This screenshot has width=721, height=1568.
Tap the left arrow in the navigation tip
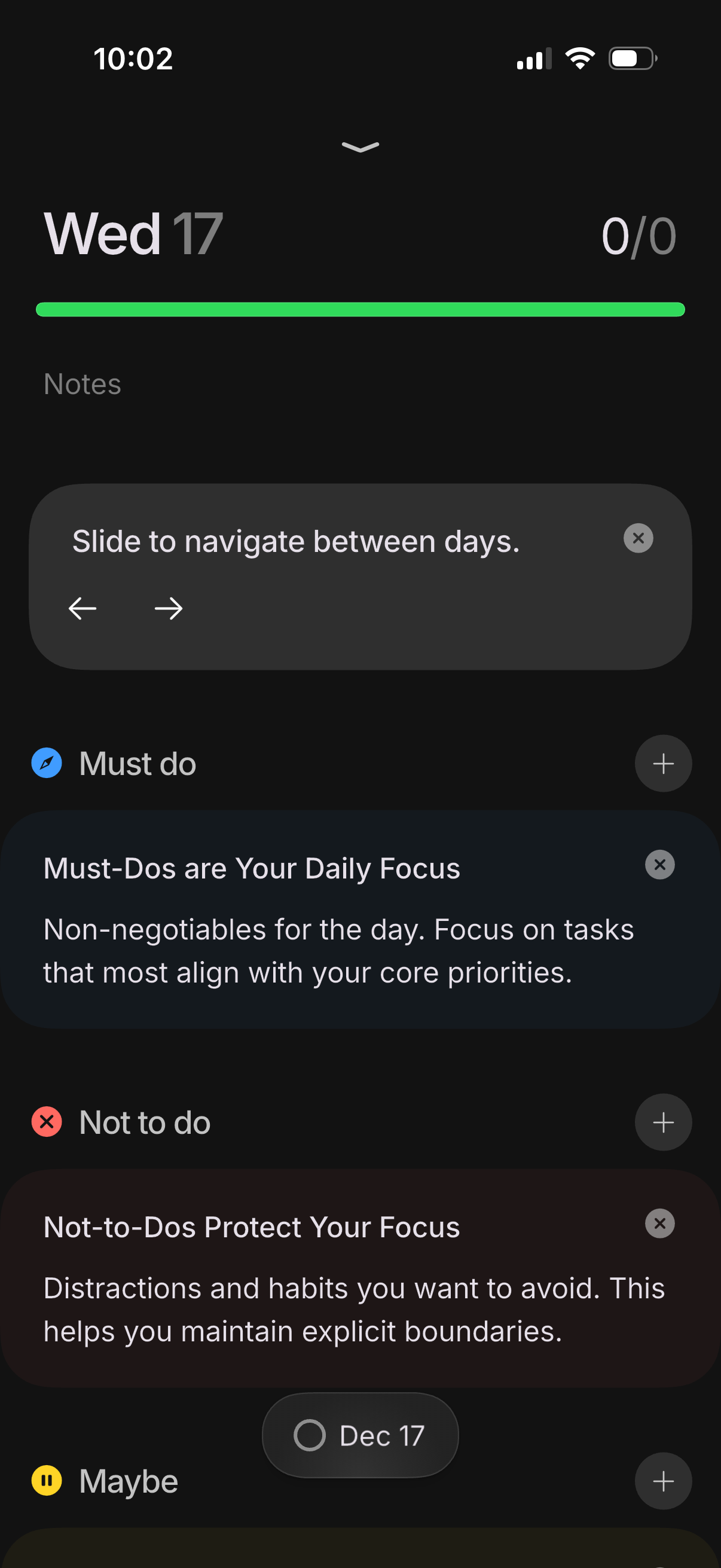click(x=83, y=608)
